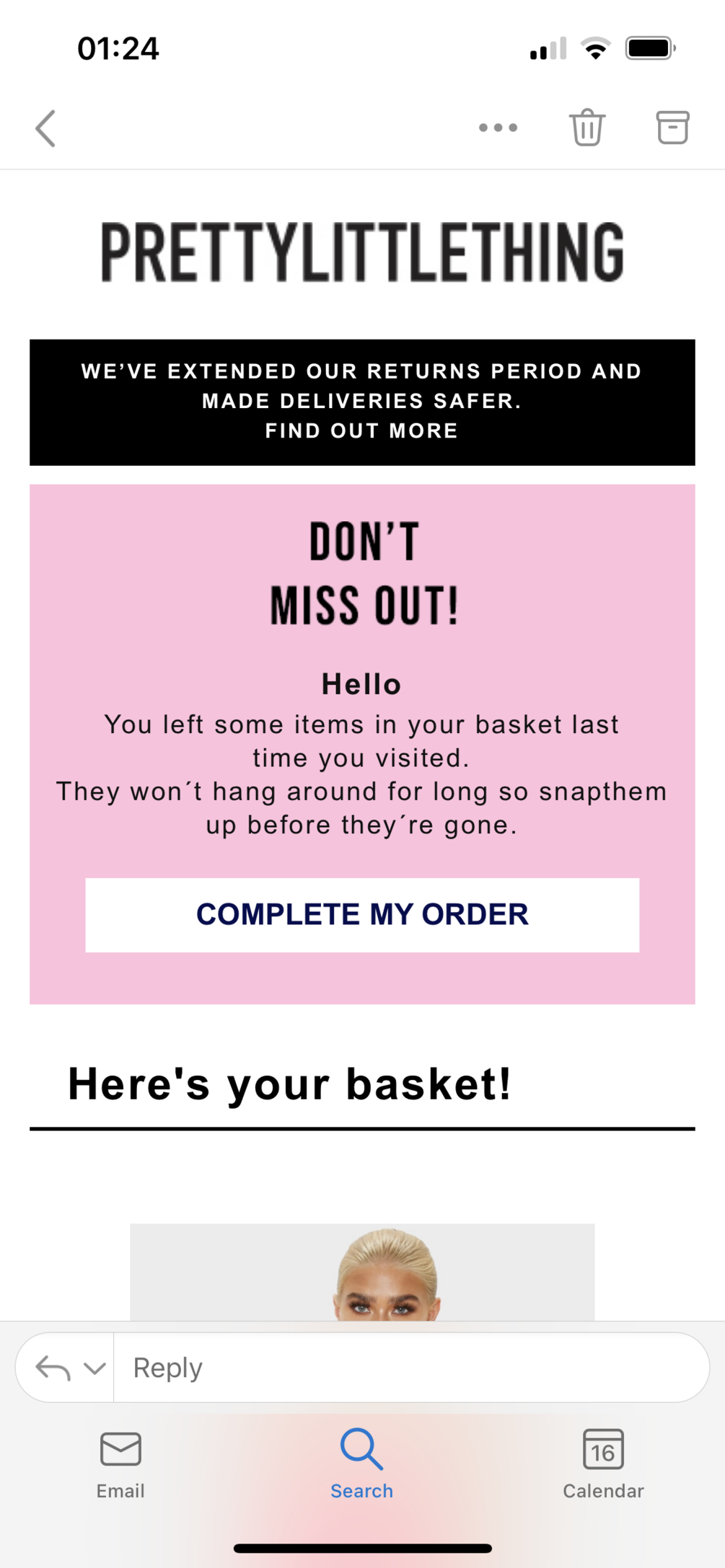Open the basket product image
The height and width of the screenshot is (1568, 725).
(x=362, y=1272)
